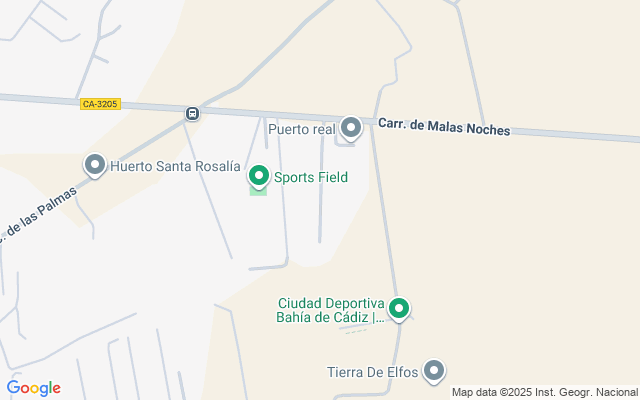The image size is (640, 400).
Task: Select the Tierra De Elfos marker
Action: [434, 372]
